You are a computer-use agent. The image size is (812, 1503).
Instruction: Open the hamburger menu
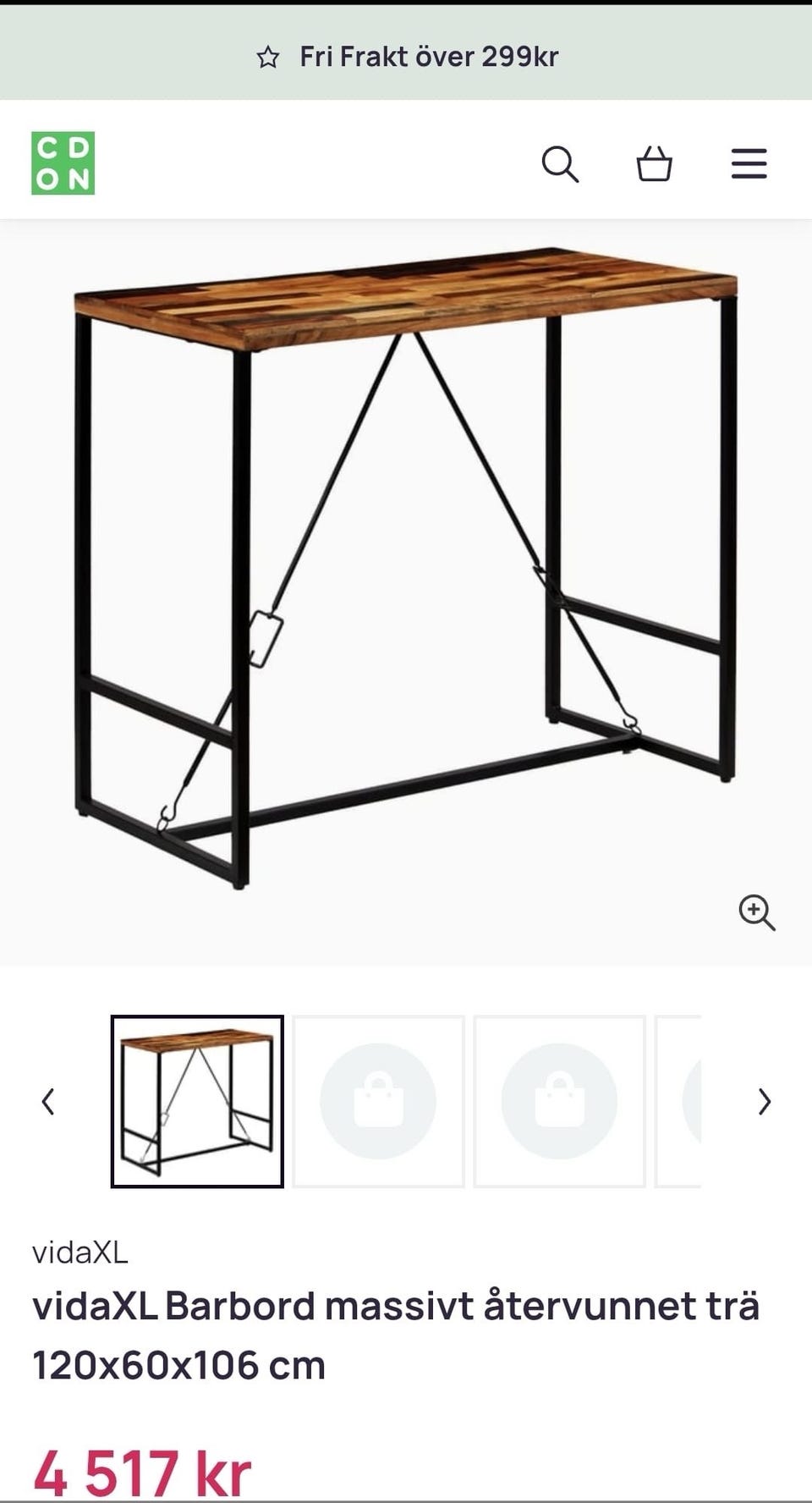pos(749,163)
